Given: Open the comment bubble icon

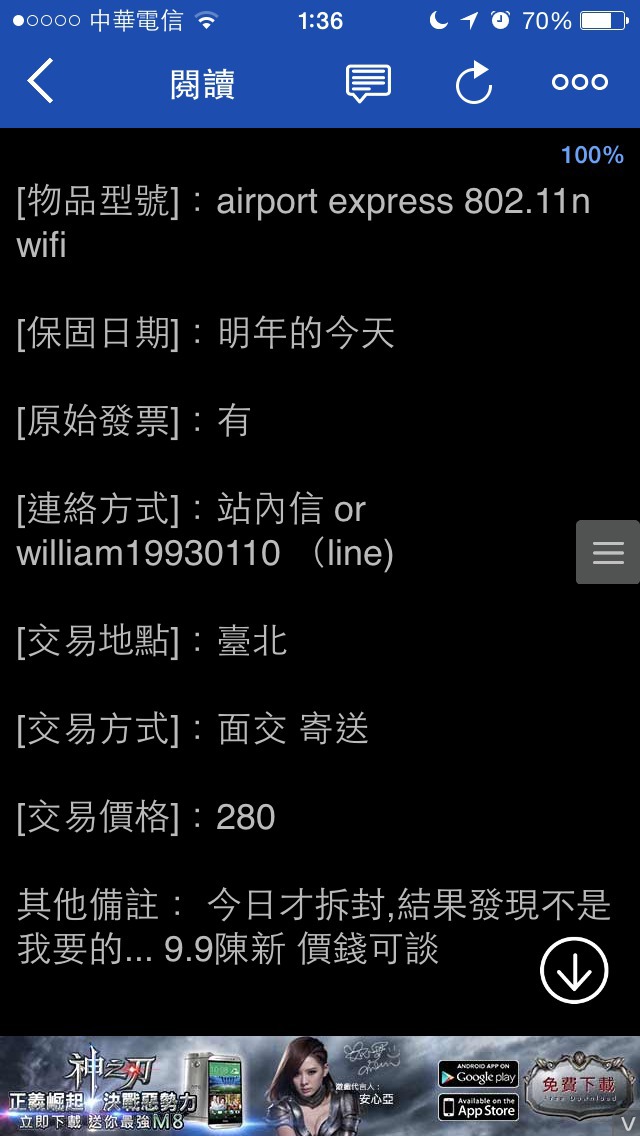Looking at the screenshot, I should 368,83.
